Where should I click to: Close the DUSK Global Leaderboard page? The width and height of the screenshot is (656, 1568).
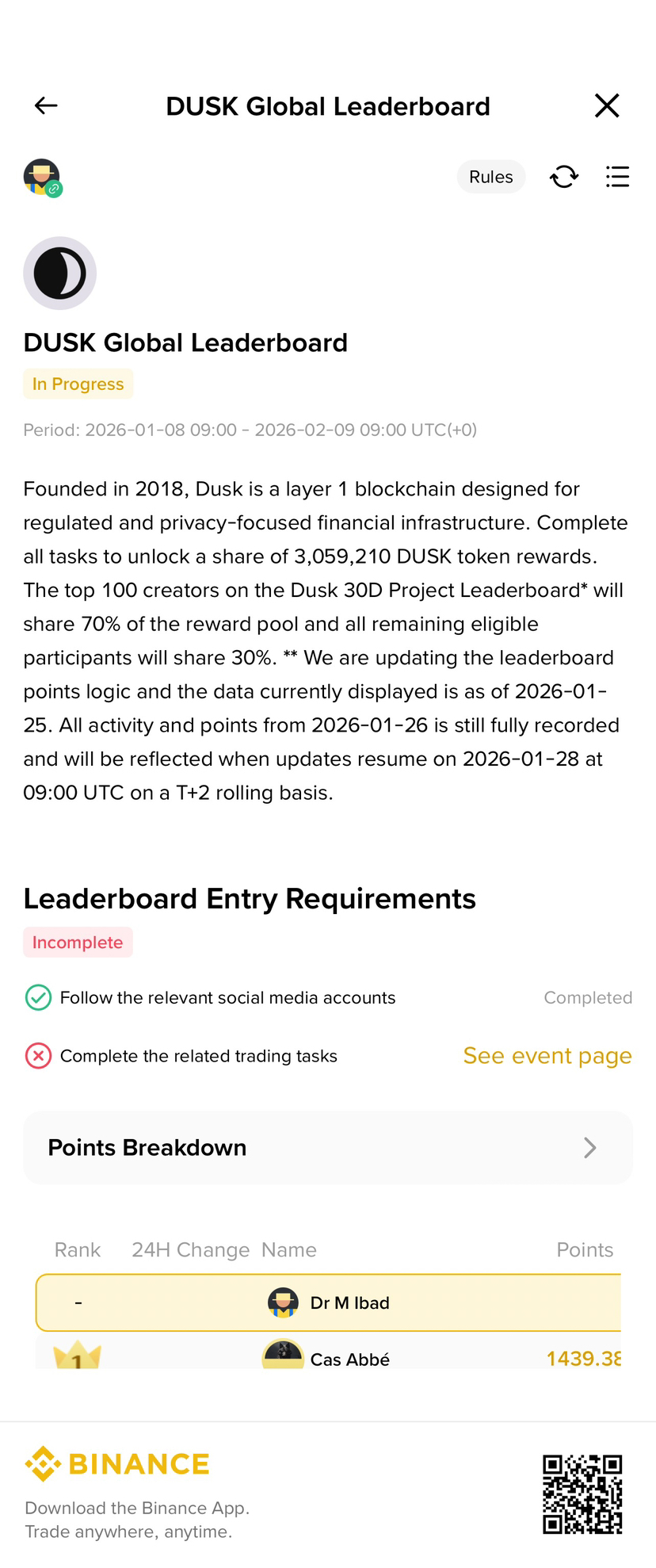click(607, 105)
